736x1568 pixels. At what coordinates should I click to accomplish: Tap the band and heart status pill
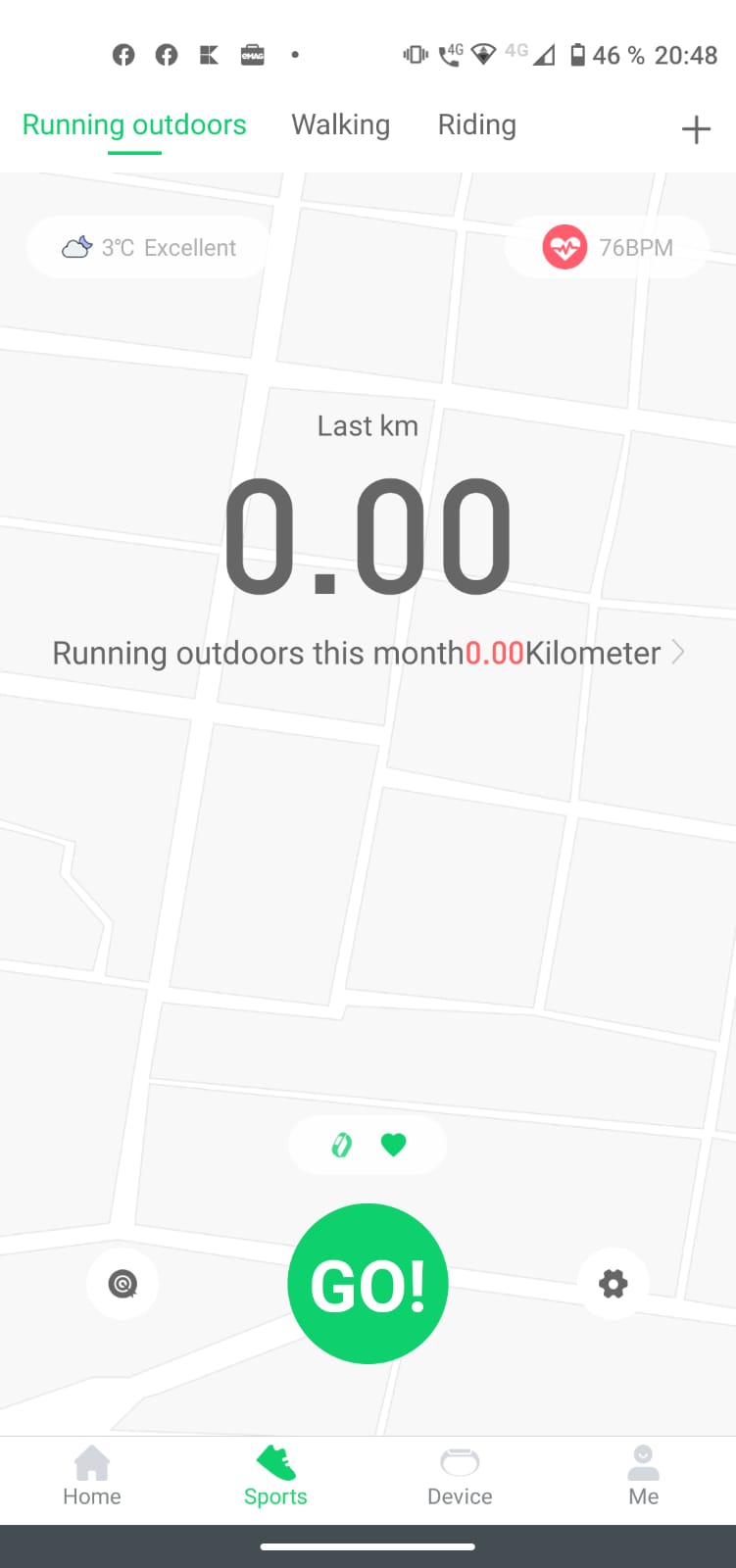point(368,1145)
